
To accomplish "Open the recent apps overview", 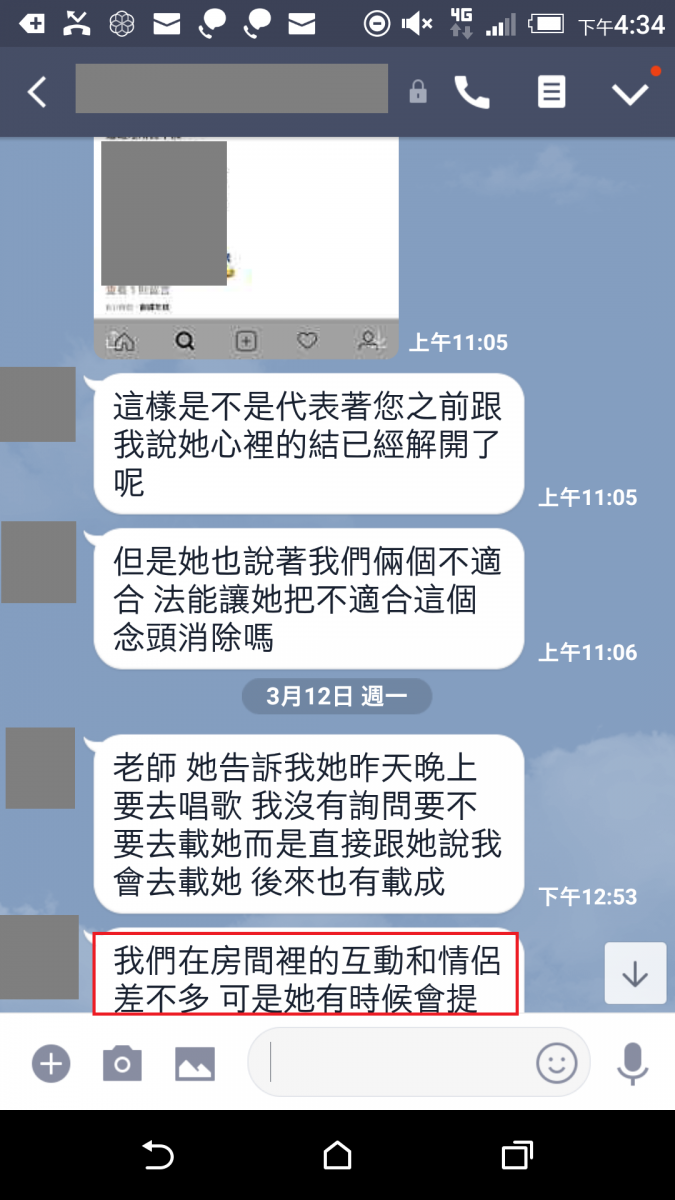I will (x=516, y=1156).
